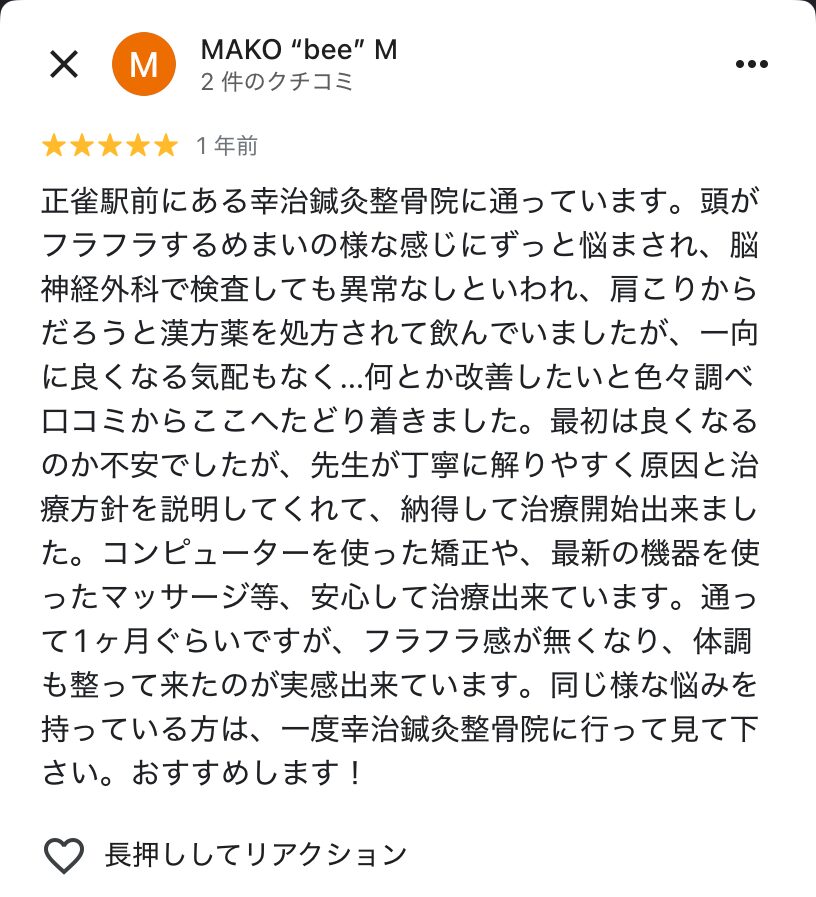Open the three-dot overflow menu
The height and width of the screenshot is (897, 816).
point(751,65)
